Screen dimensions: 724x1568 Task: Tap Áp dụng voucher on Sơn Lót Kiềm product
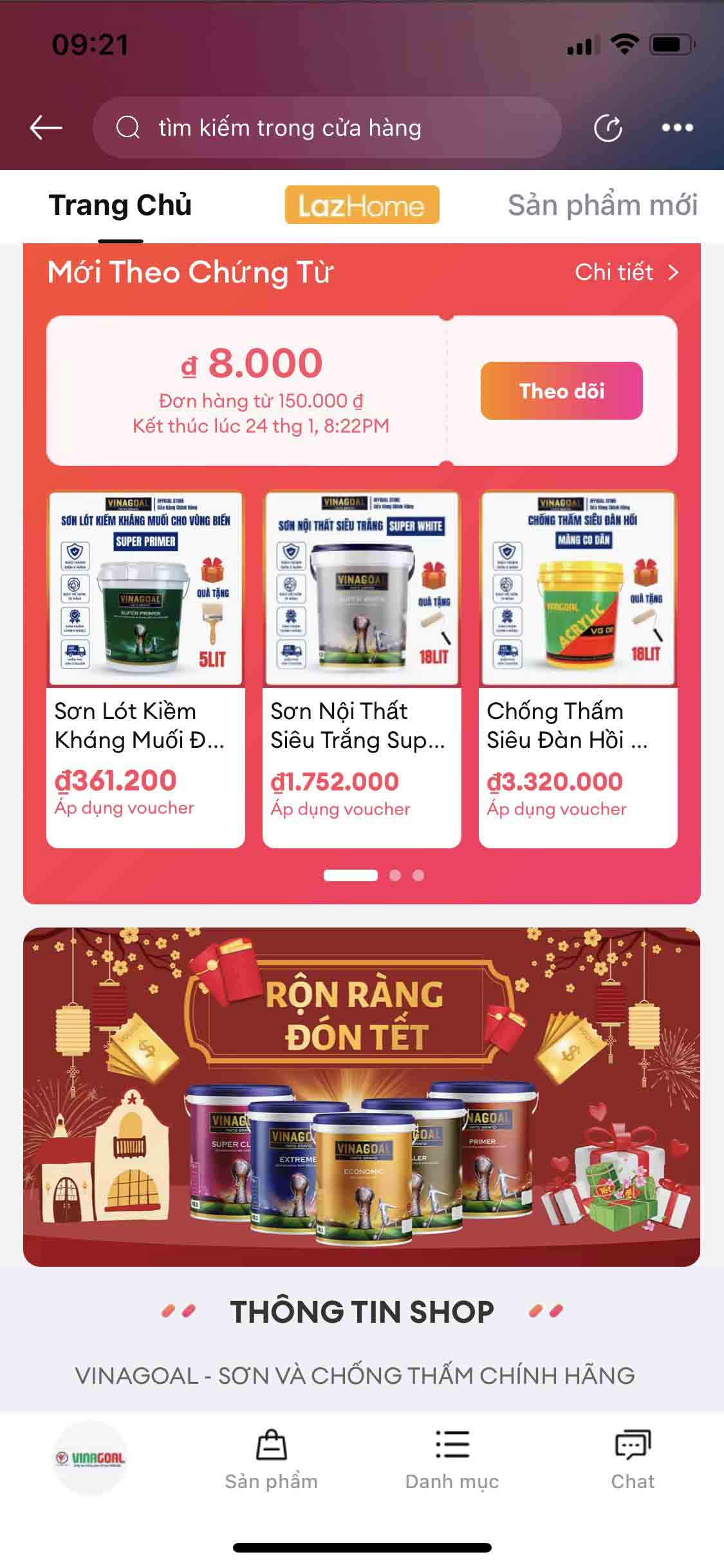[x=125, y=807]
